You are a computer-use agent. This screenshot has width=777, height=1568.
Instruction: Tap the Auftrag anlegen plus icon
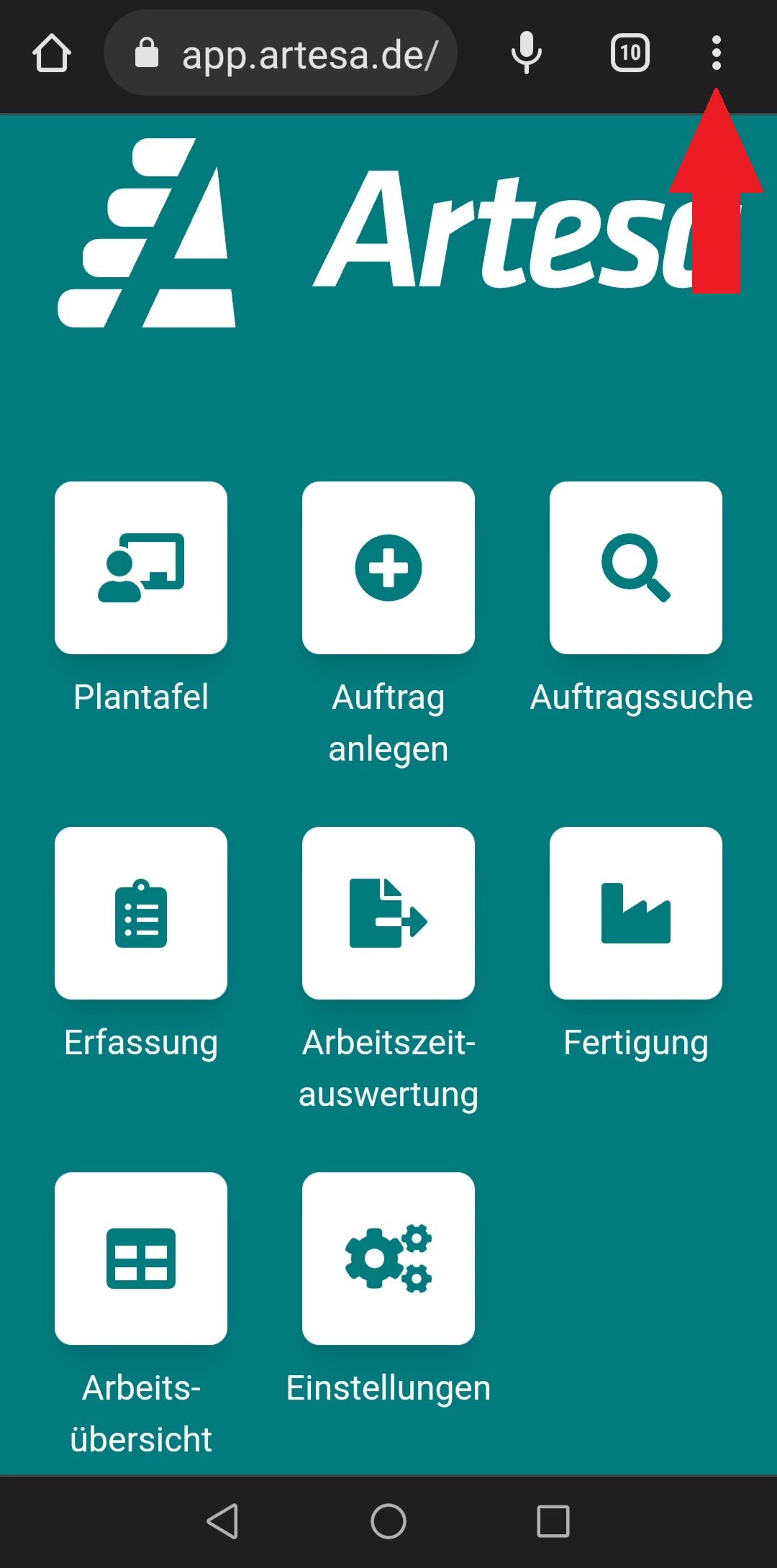pos(388,568)
